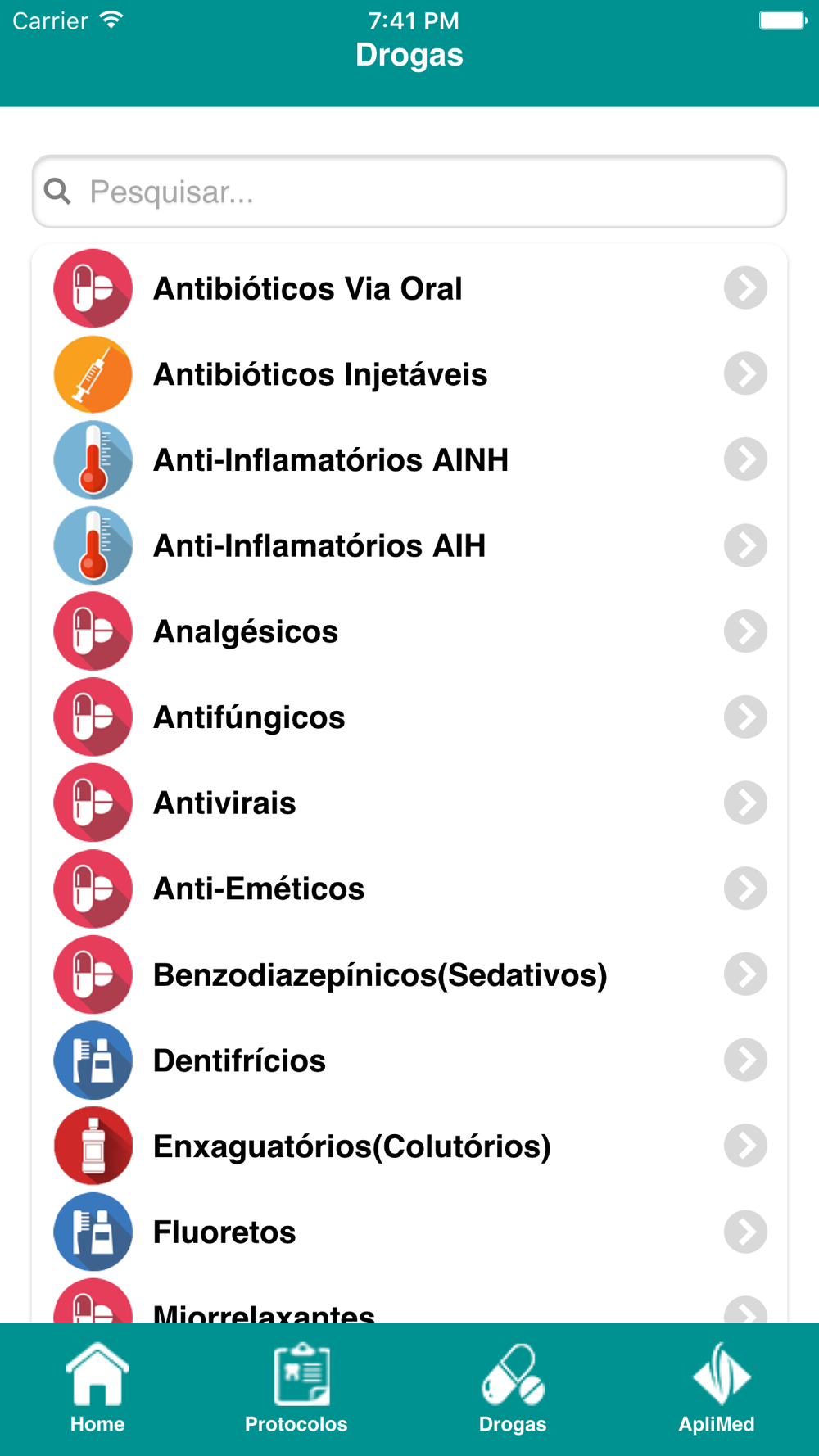
Task: Switch to the Home tab
Action: 97,1389
